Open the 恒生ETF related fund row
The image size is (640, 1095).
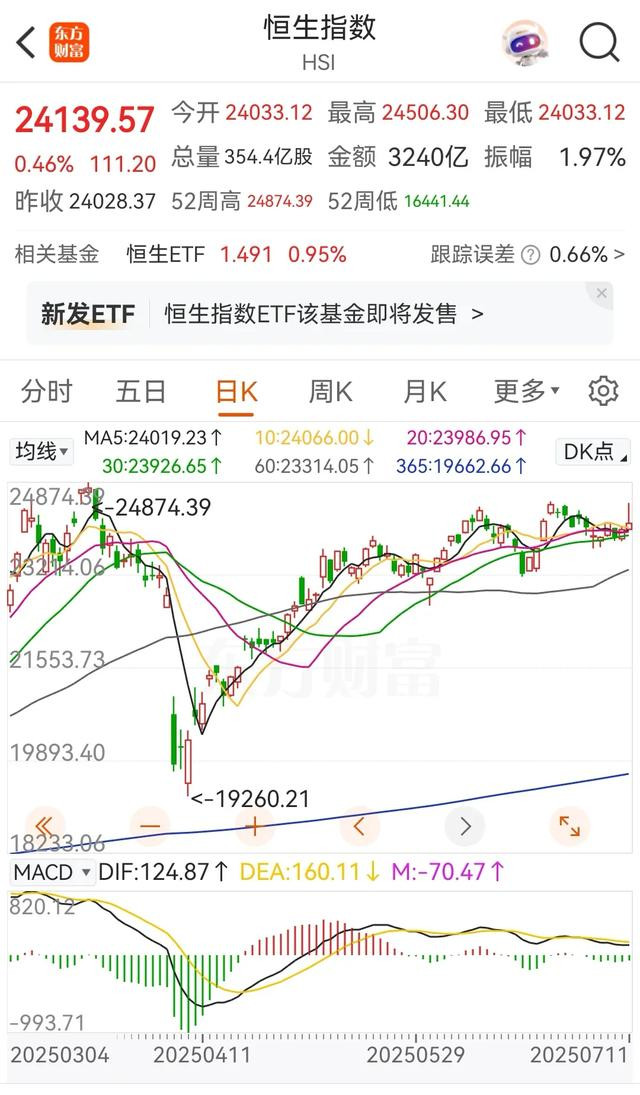click(x=236, y=254)
